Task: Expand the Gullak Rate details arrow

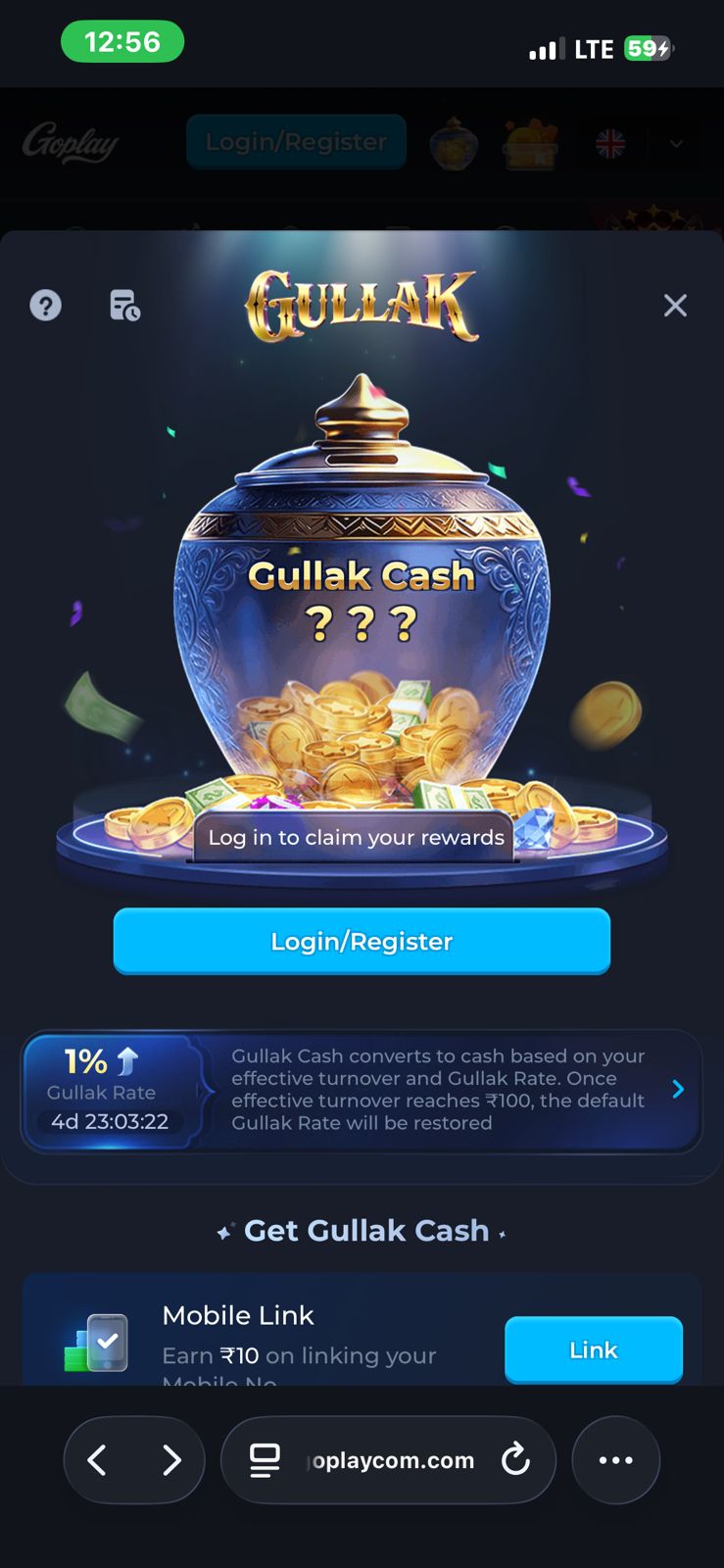Action: pos(678,1089)
